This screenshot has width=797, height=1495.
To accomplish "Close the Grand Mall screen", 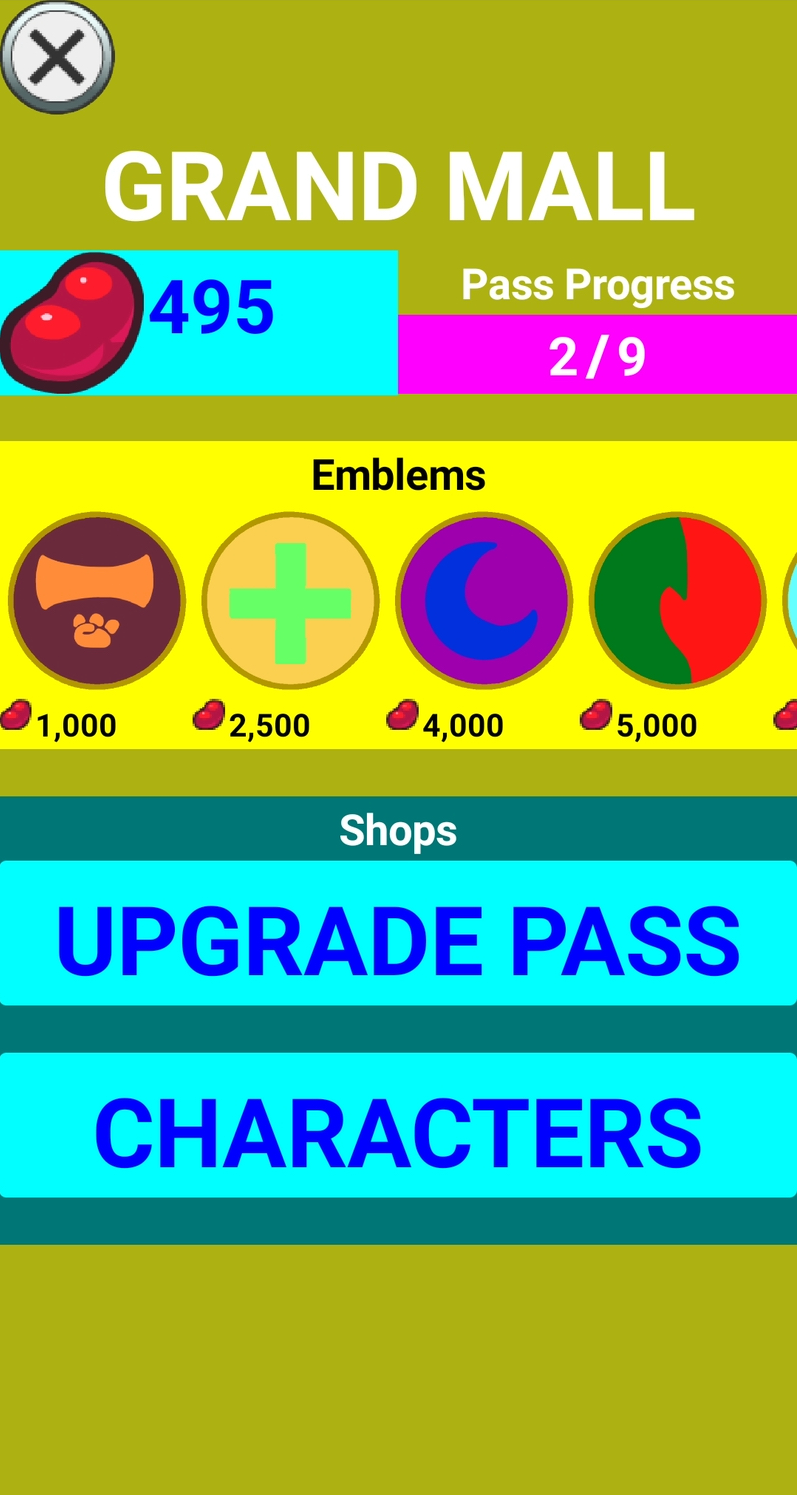I will (x=57, y=57).
